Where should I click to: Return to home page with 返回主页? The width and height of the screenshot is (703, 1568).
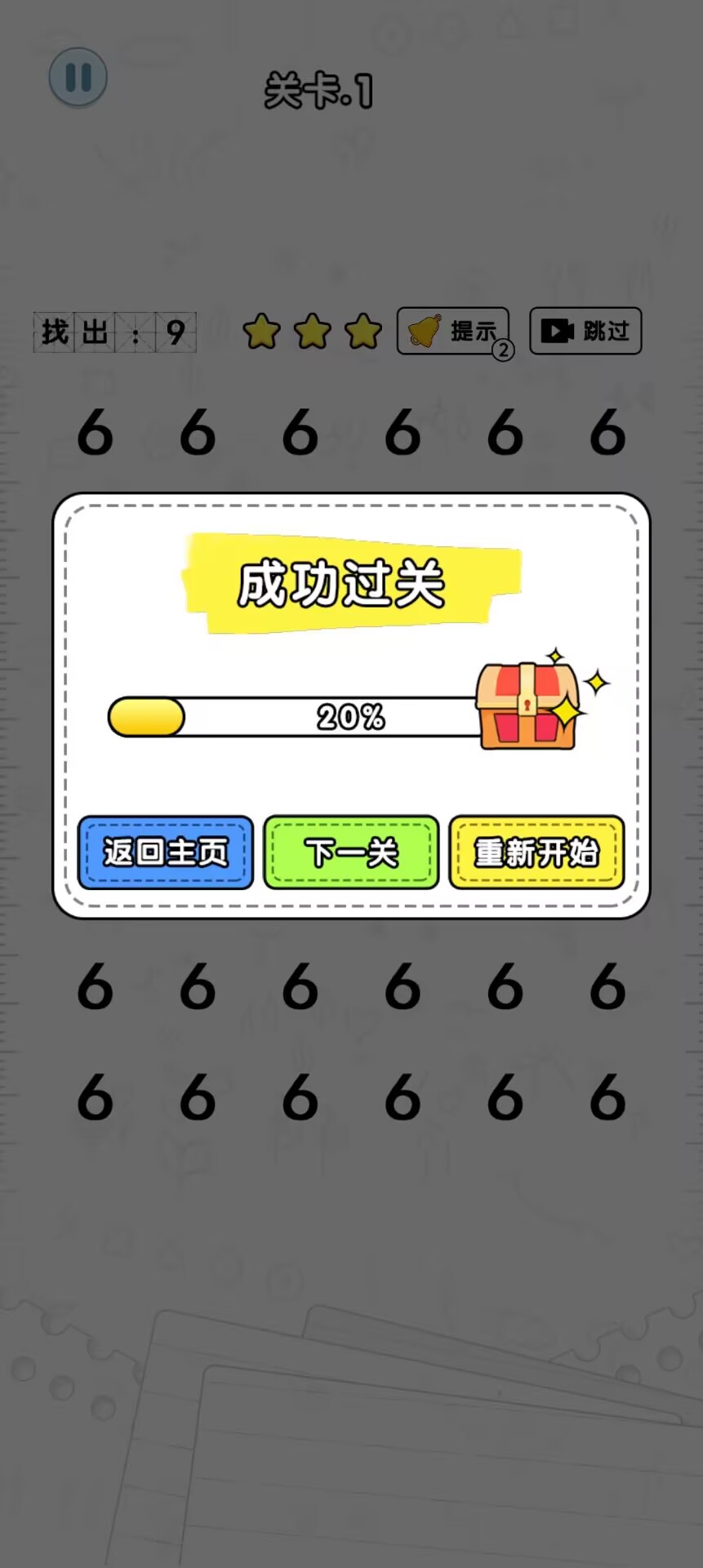click(166, 852)
